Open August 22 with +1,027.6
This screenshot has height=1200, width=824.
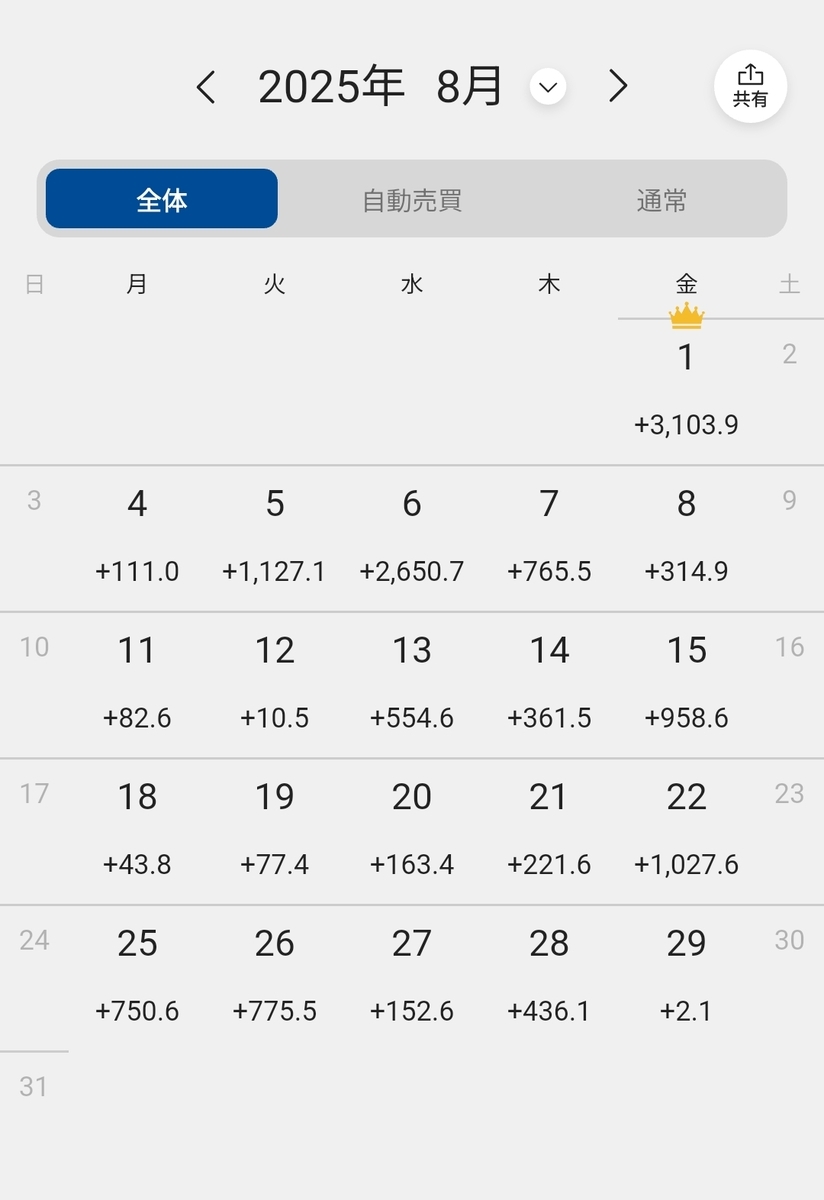click(686, 831)
